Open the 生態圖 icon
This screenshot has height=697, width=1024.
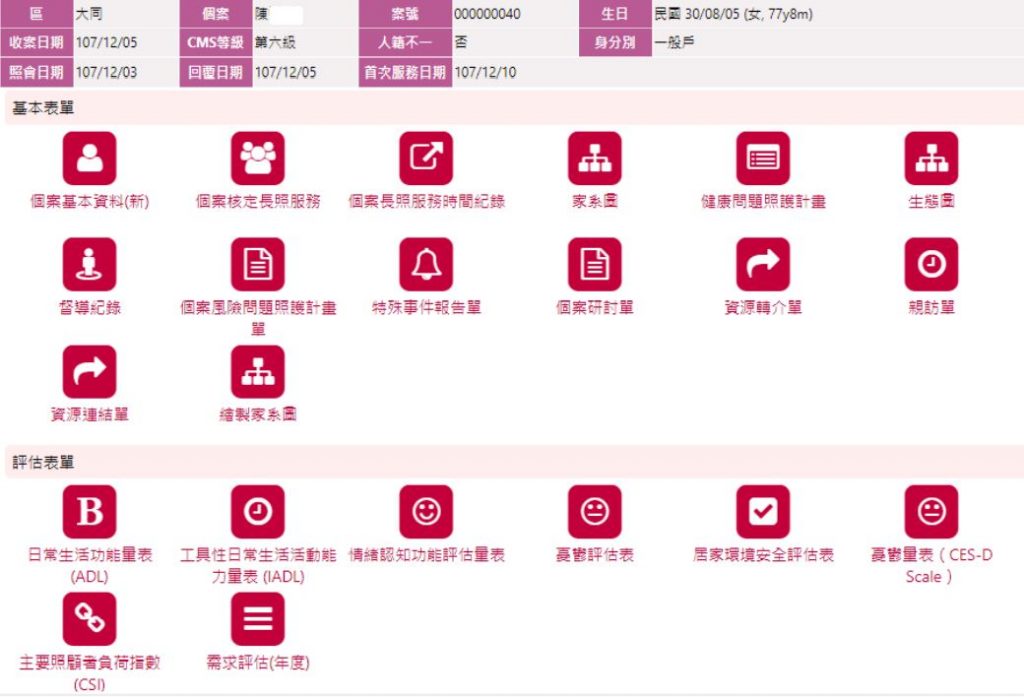click(x=931, y=159)
